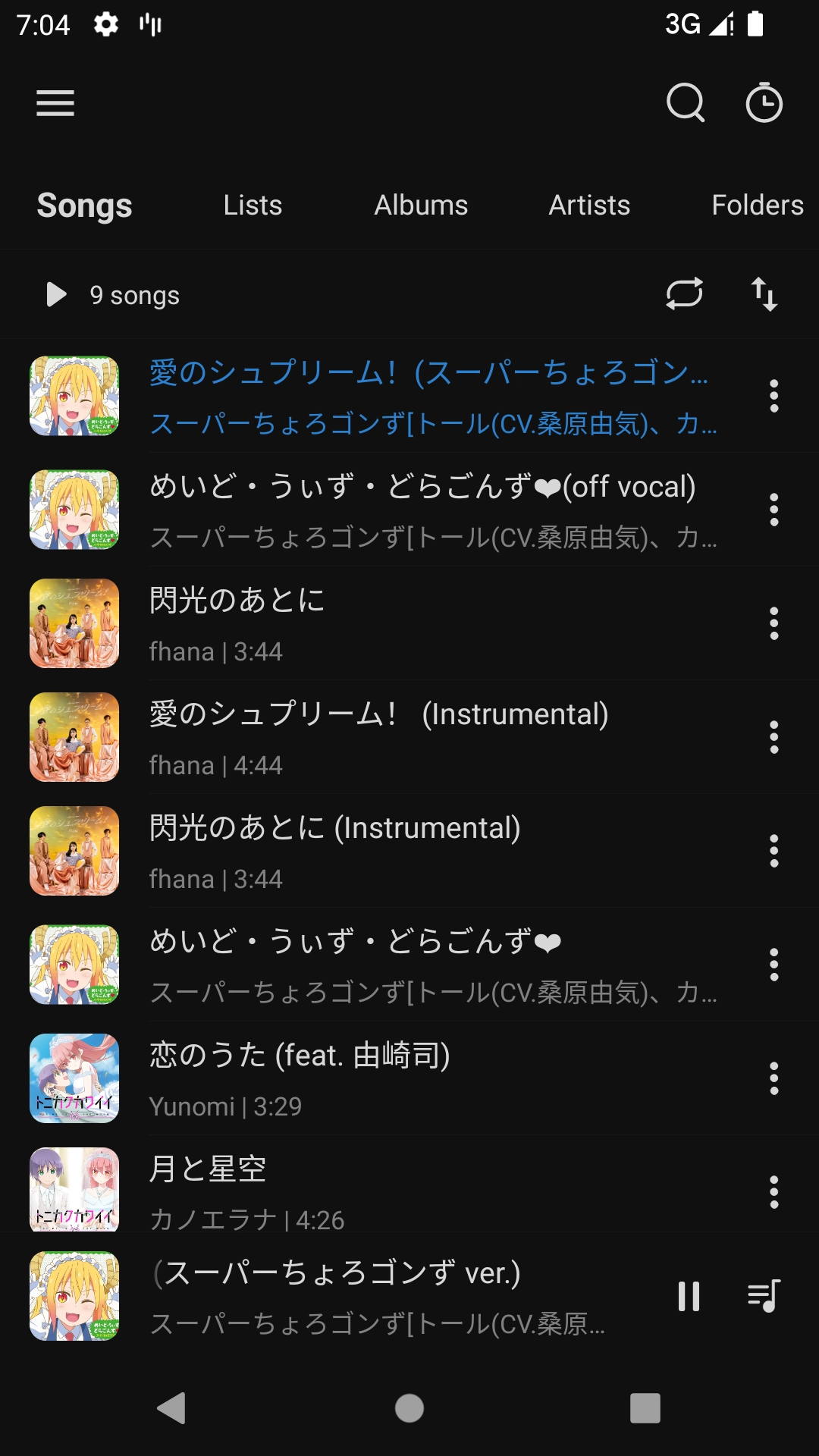Open the overflow menu for 閃光のあとに
The width and height of the screenshot is (819, 1456).
(x=773, y=624)
